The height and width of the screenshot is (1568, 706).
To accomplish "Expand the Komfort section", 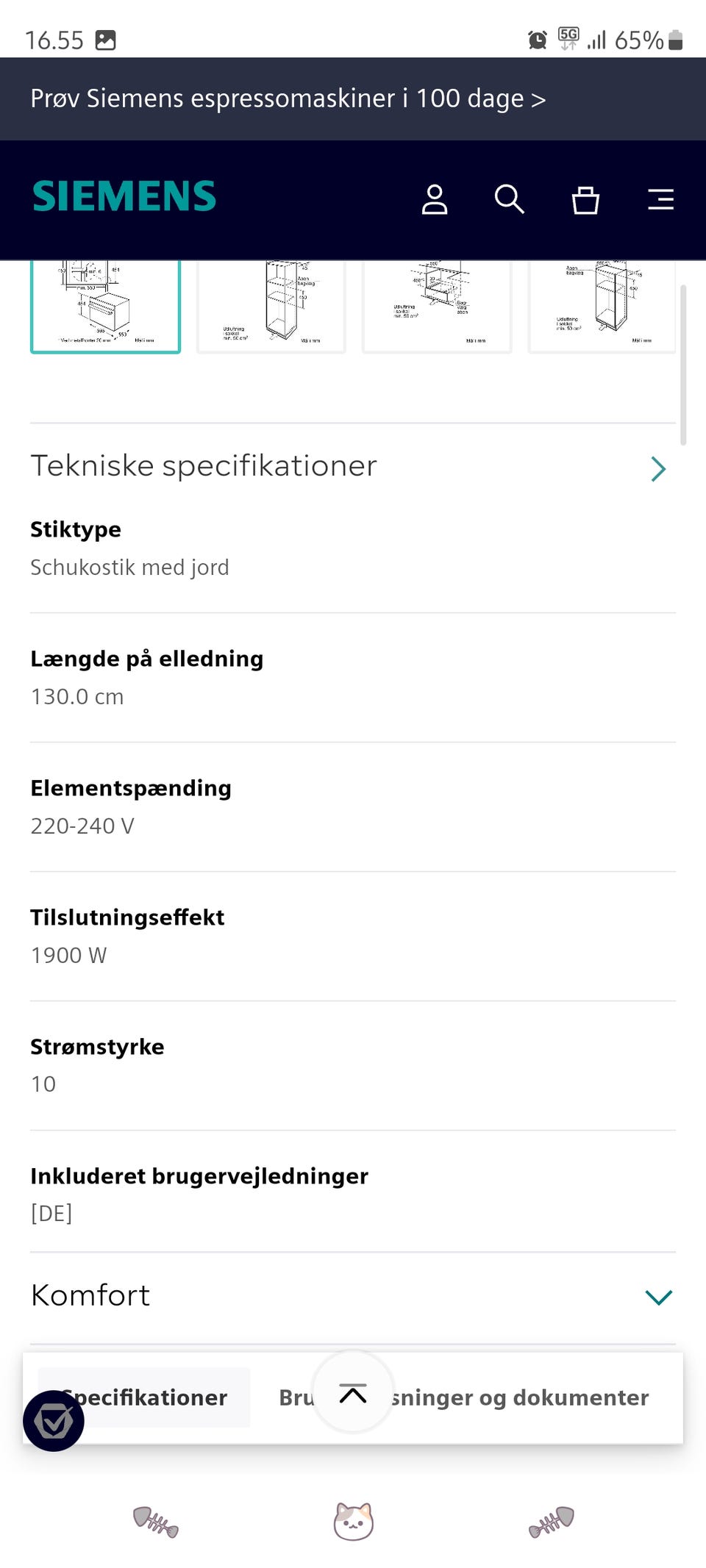I will pyautogui.click(x=658, y=1297).
